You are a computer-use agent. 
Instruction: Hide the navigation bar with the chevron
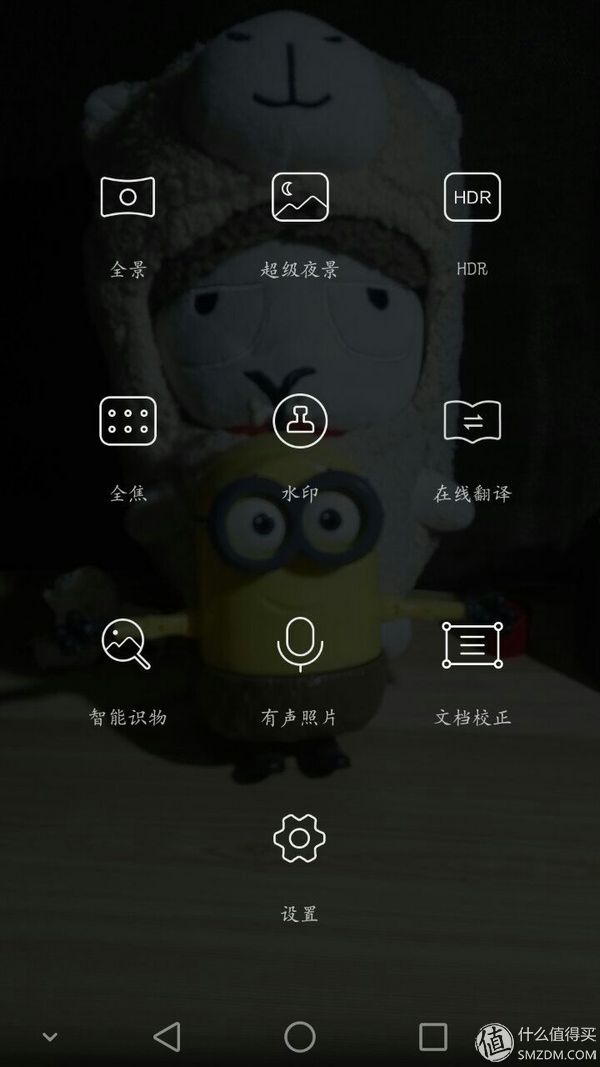tap(50, 1037)
